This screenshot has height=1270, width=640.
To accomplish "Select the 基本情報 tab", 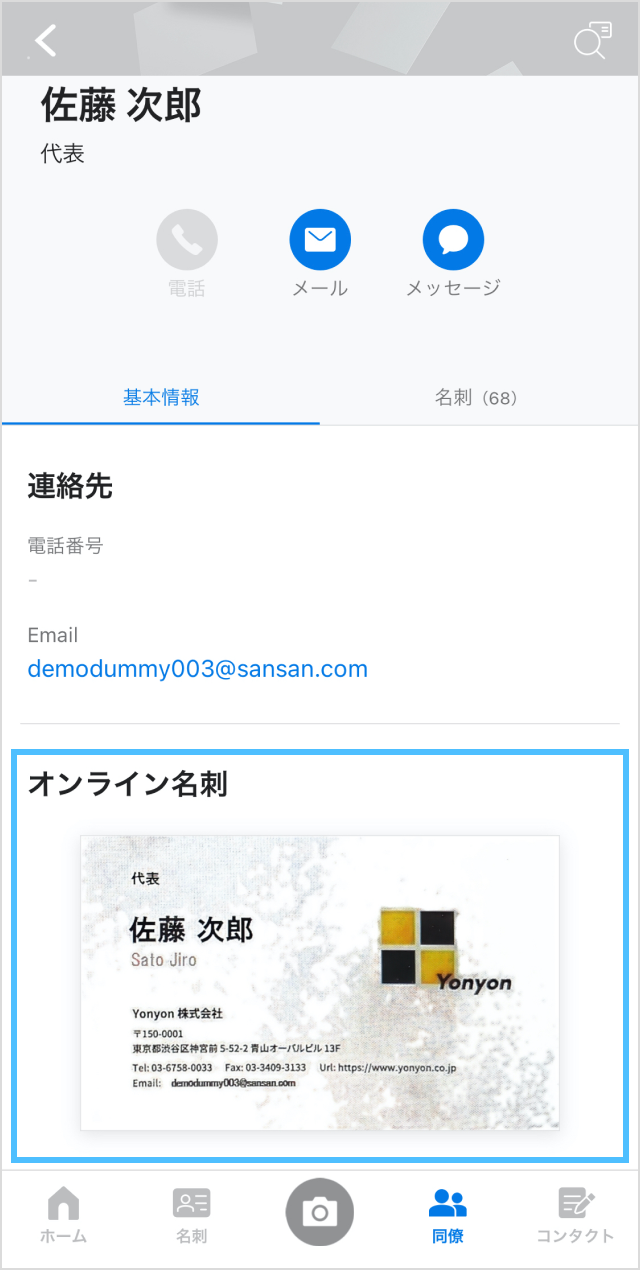I will tap(161, 398).
